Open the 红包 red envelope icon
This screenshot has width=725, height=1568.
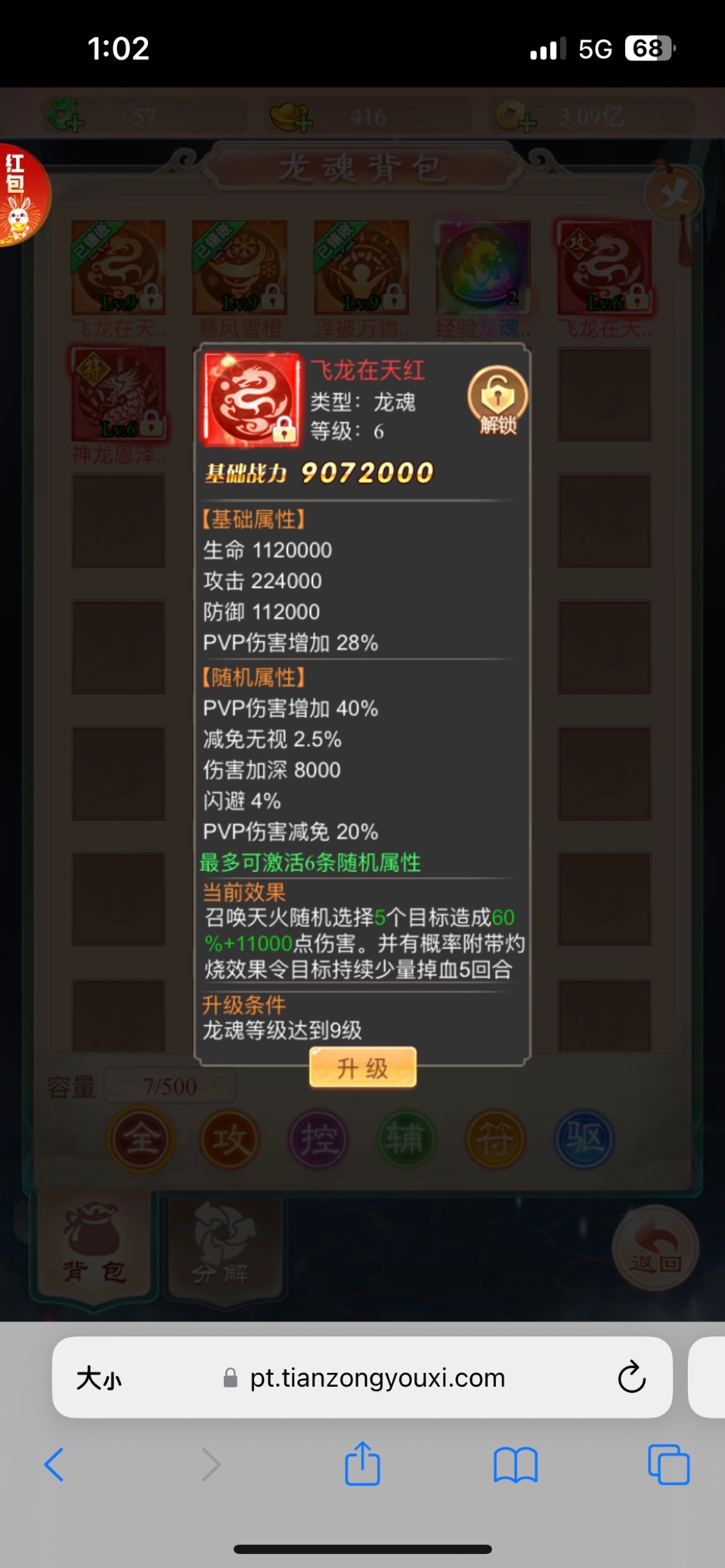click(19, 195)
